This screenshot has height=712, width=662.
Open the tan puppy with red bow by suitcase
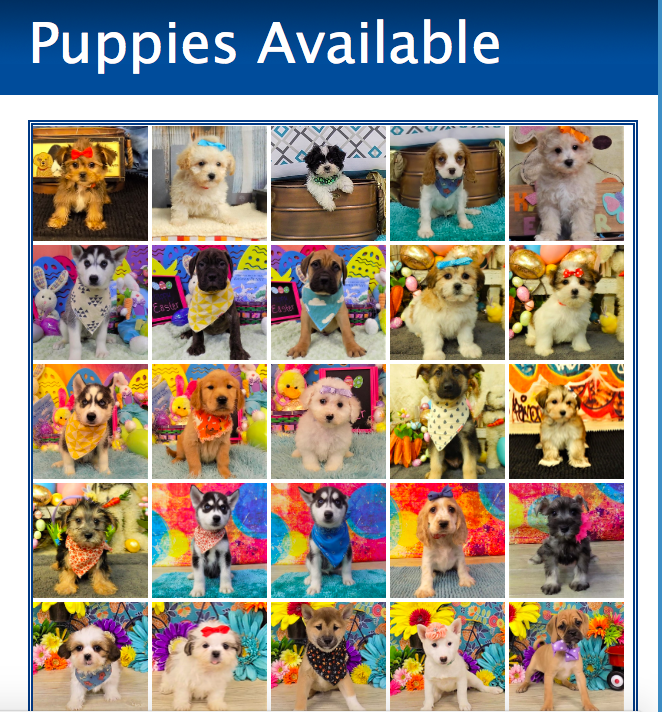click(x=90, y=183)
